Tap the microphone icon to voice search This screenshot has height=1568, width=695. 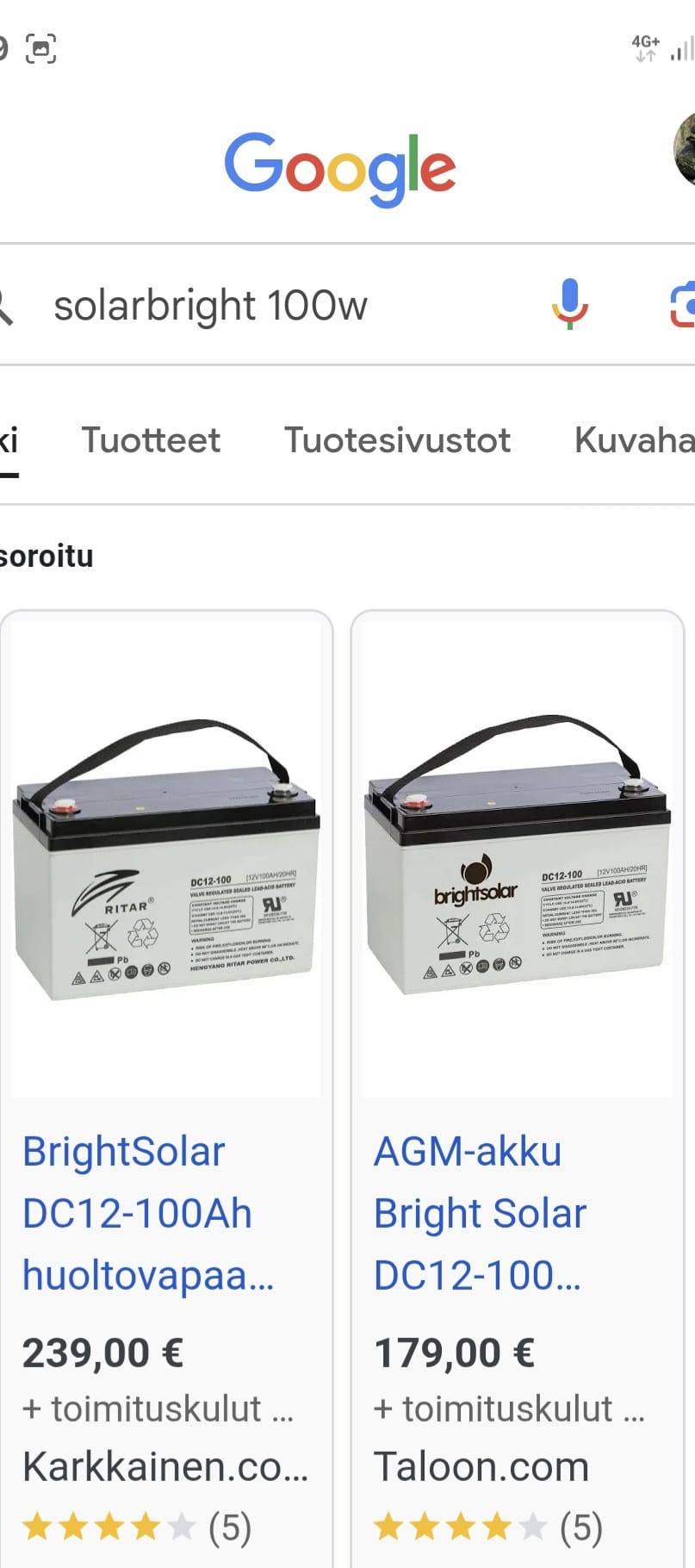[x=570, y=304]
